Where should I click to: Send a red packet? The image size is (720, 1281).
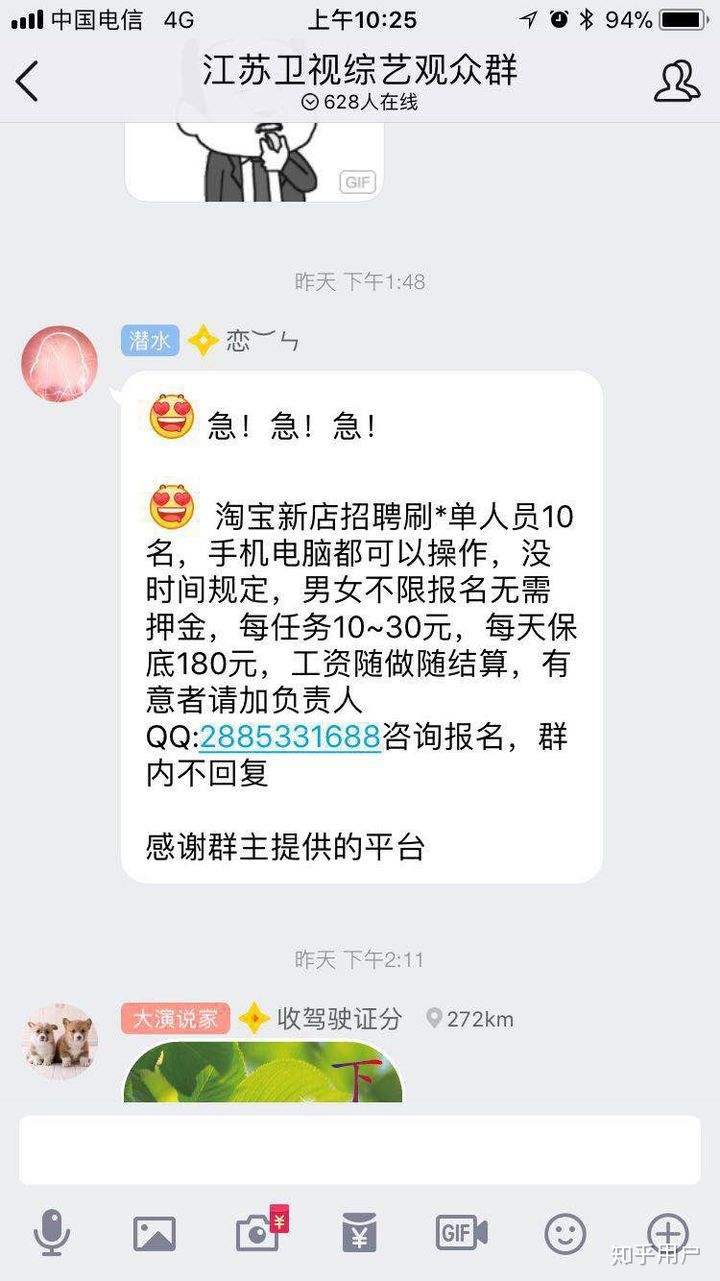point(359,1233)
